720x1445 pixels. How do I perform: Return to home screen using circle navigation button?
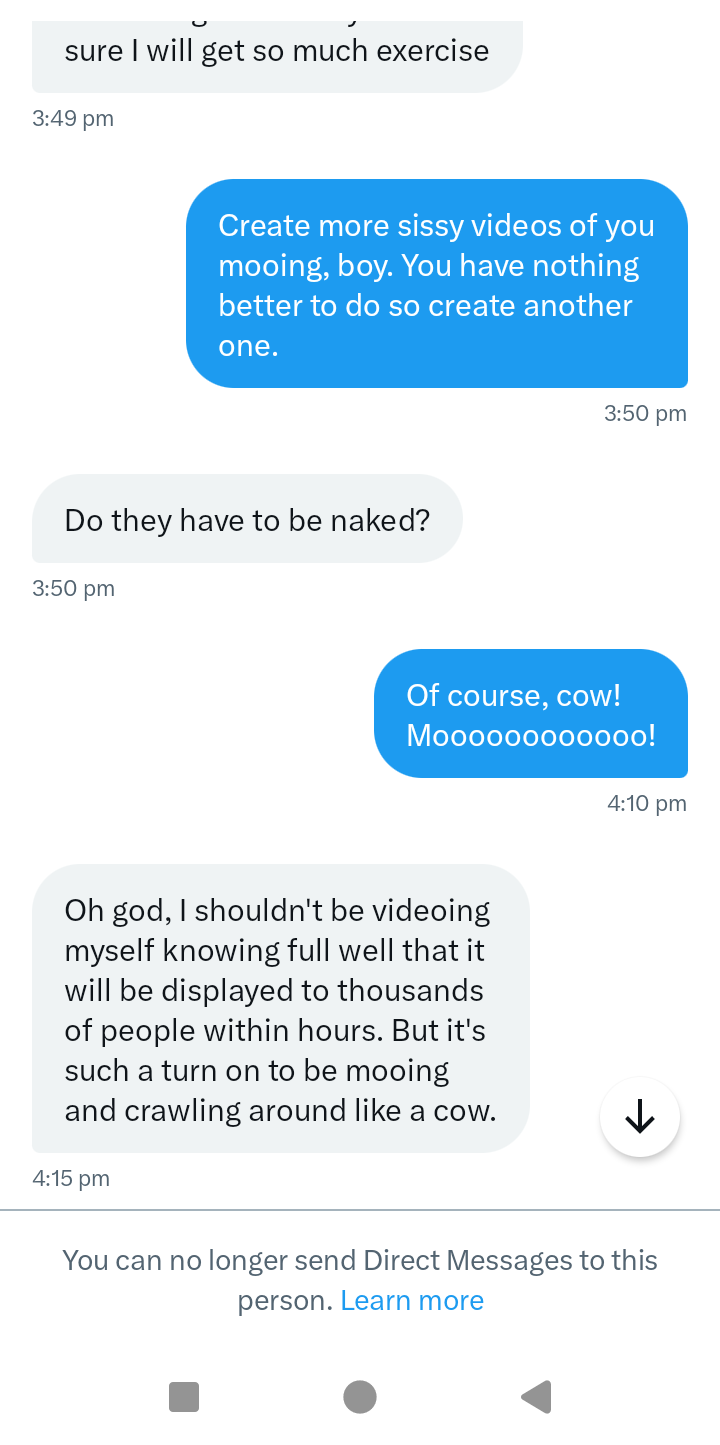[x=360, y=1397]
